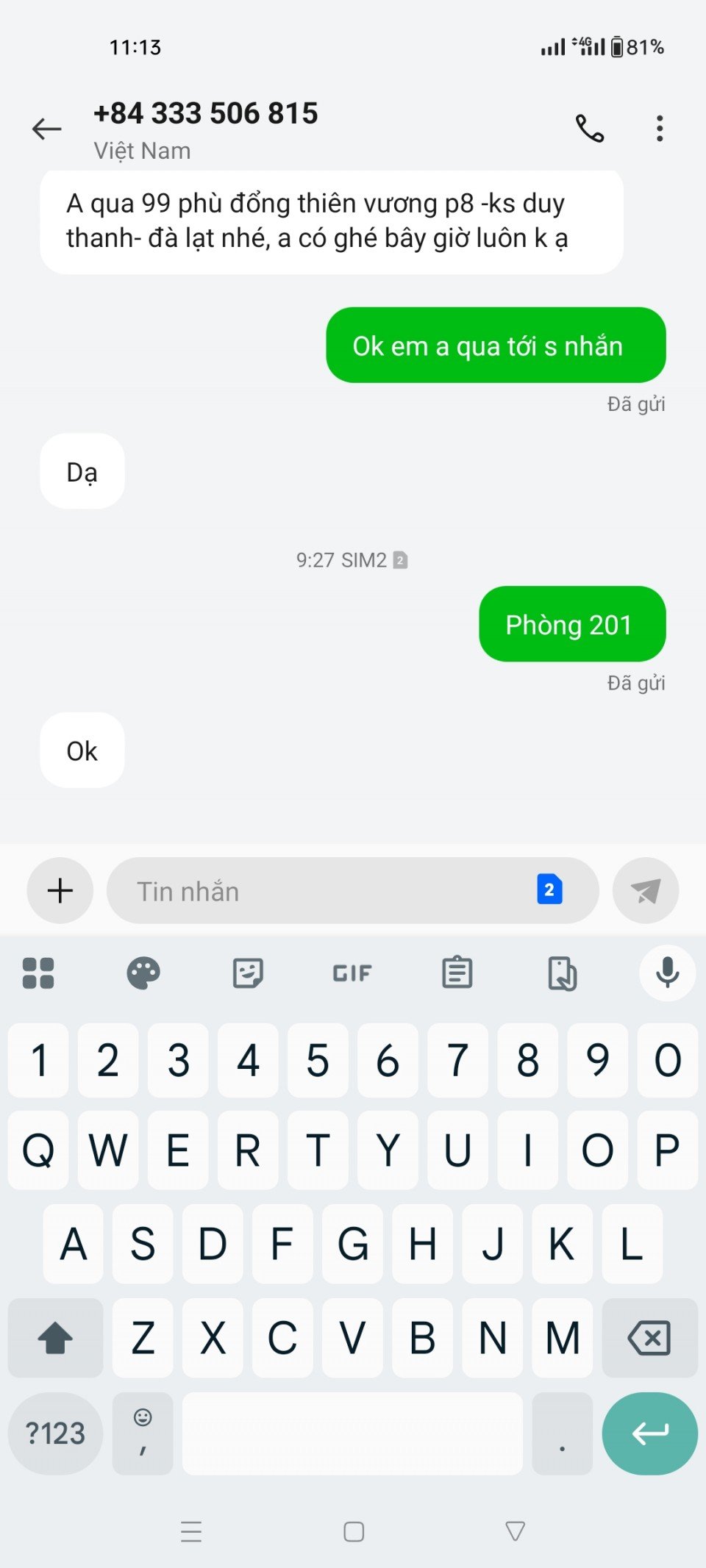The height and width of the screenshot is (1568, 706).
Task: Open the plus attachment button
Action: 60,891
